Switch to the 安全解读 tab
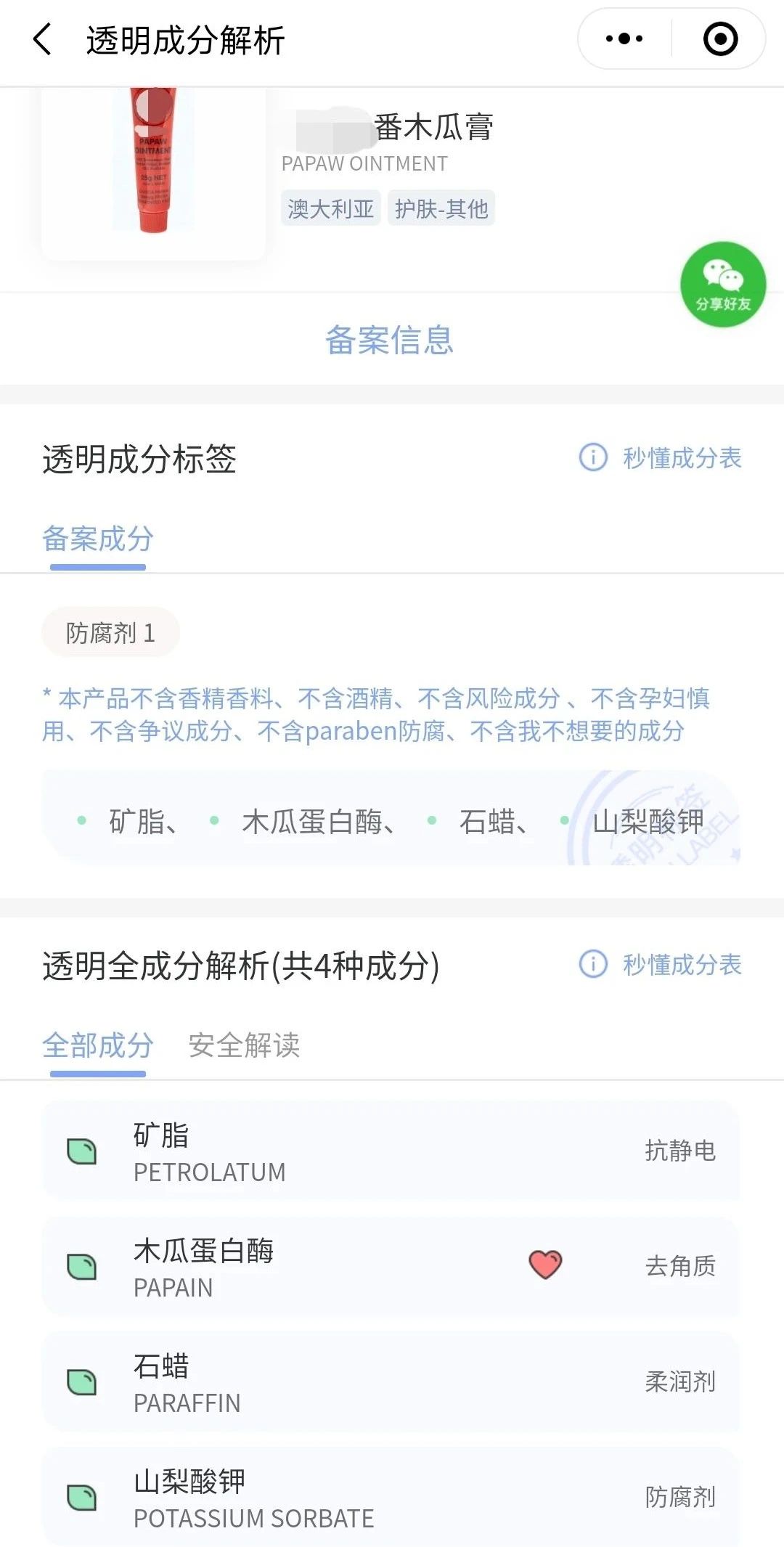The image size is (784, 1547). (245, 1047)
